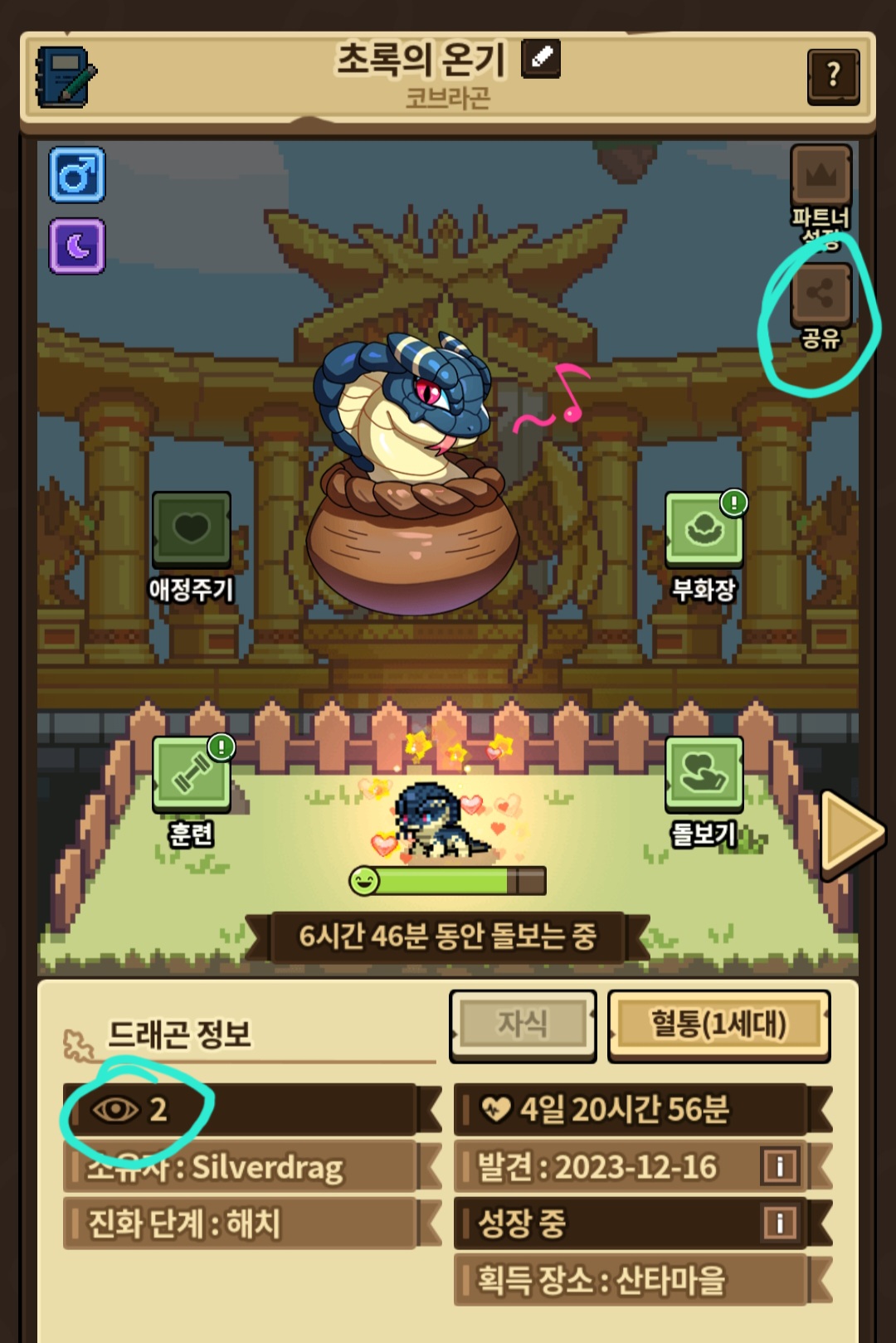Go to the next dragon arrow
The image size is (896, 1343).
pos(850,832)
